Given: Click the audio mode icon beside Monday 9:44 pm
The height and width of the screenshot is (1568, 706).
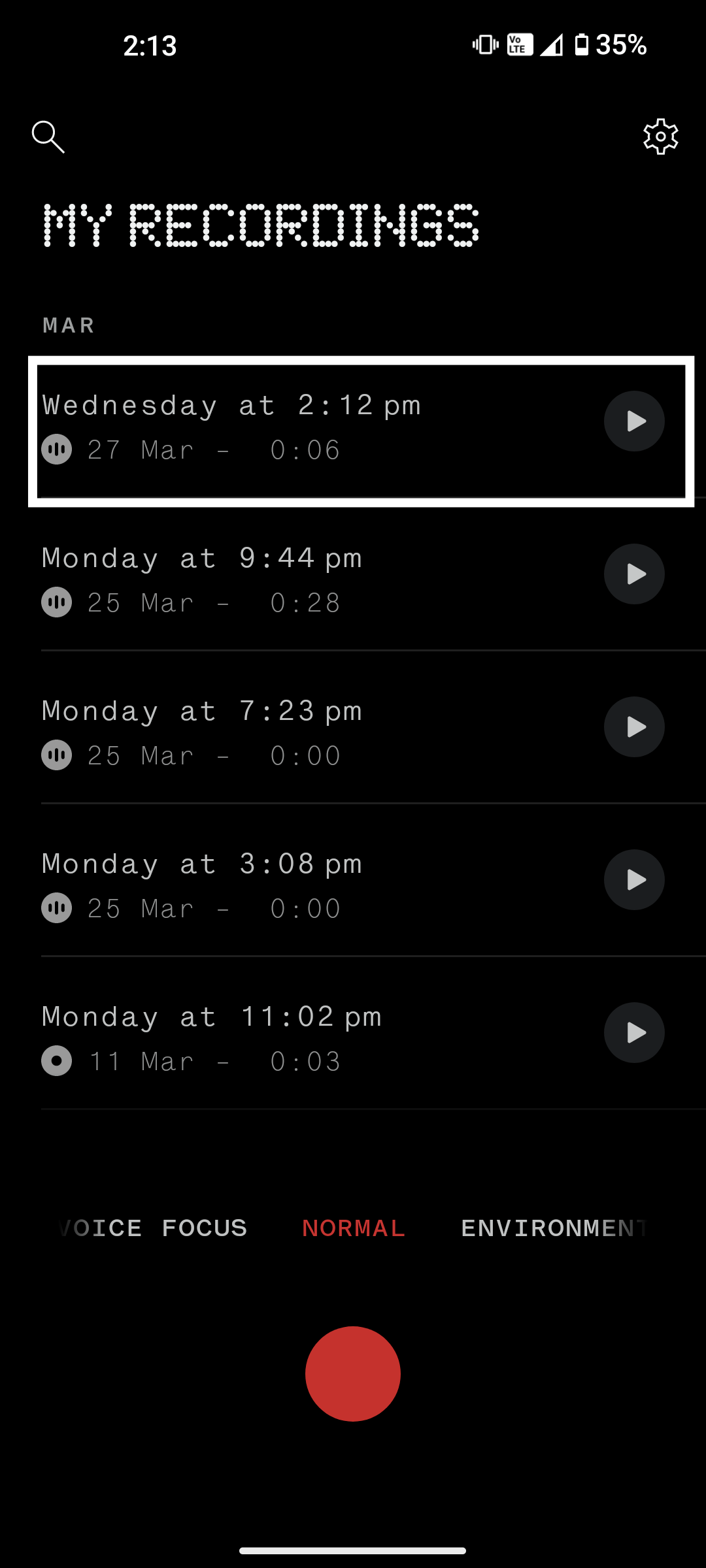Looking at the screenshot, I should point(56,602).
